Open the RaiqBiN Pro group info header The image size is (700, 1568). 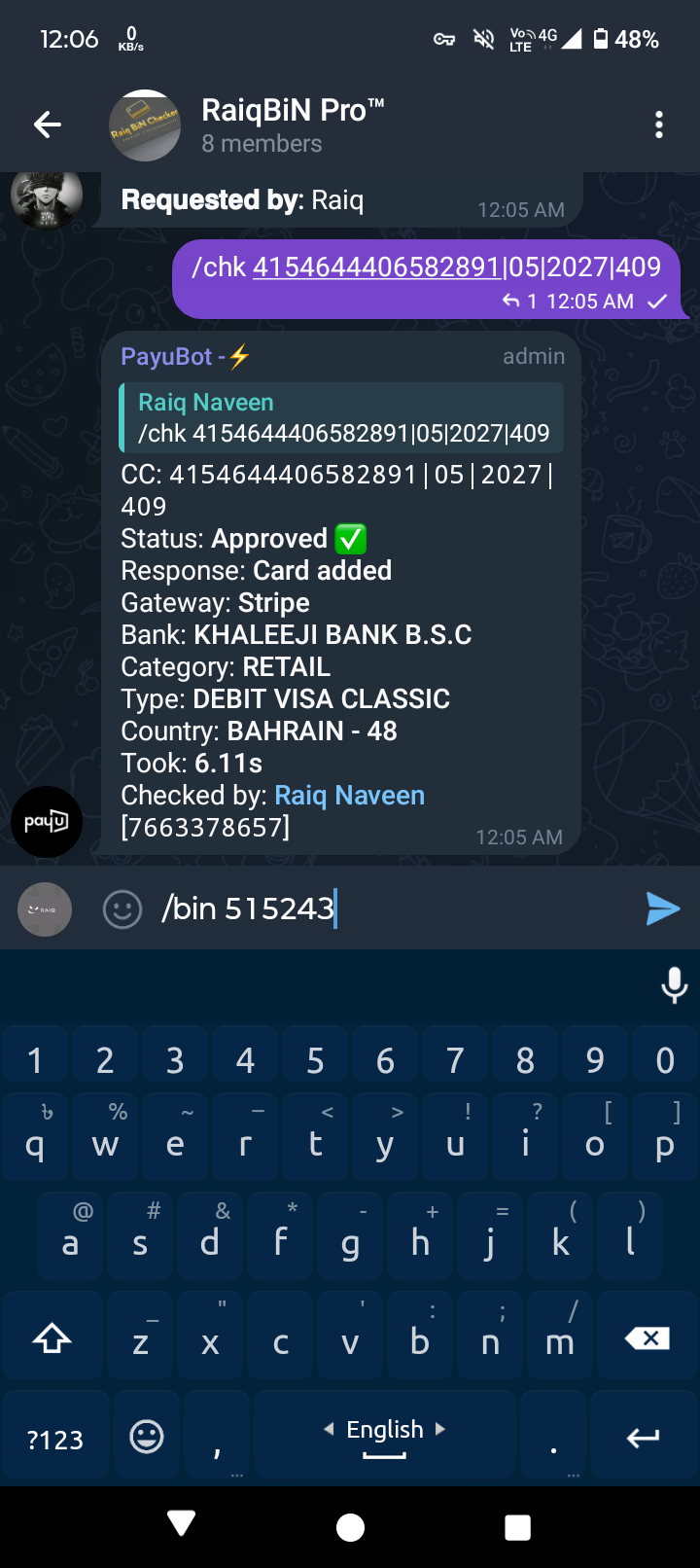[x=292, y=125]
